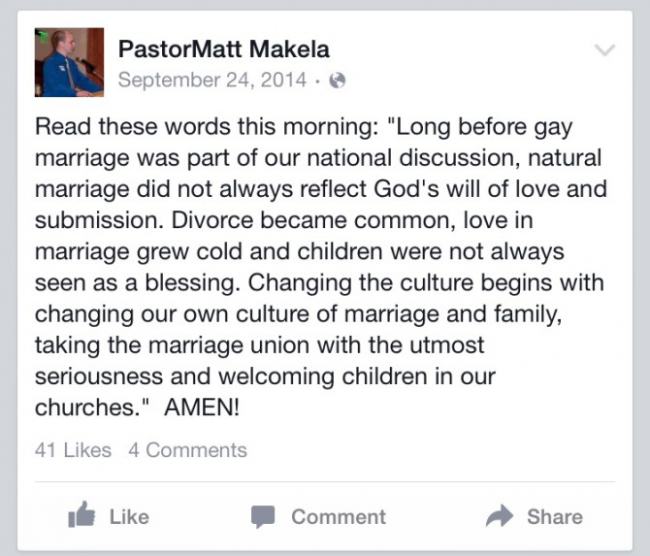Like PastorMatt Makela's post
650x556 pixels.
click(108, 516)
